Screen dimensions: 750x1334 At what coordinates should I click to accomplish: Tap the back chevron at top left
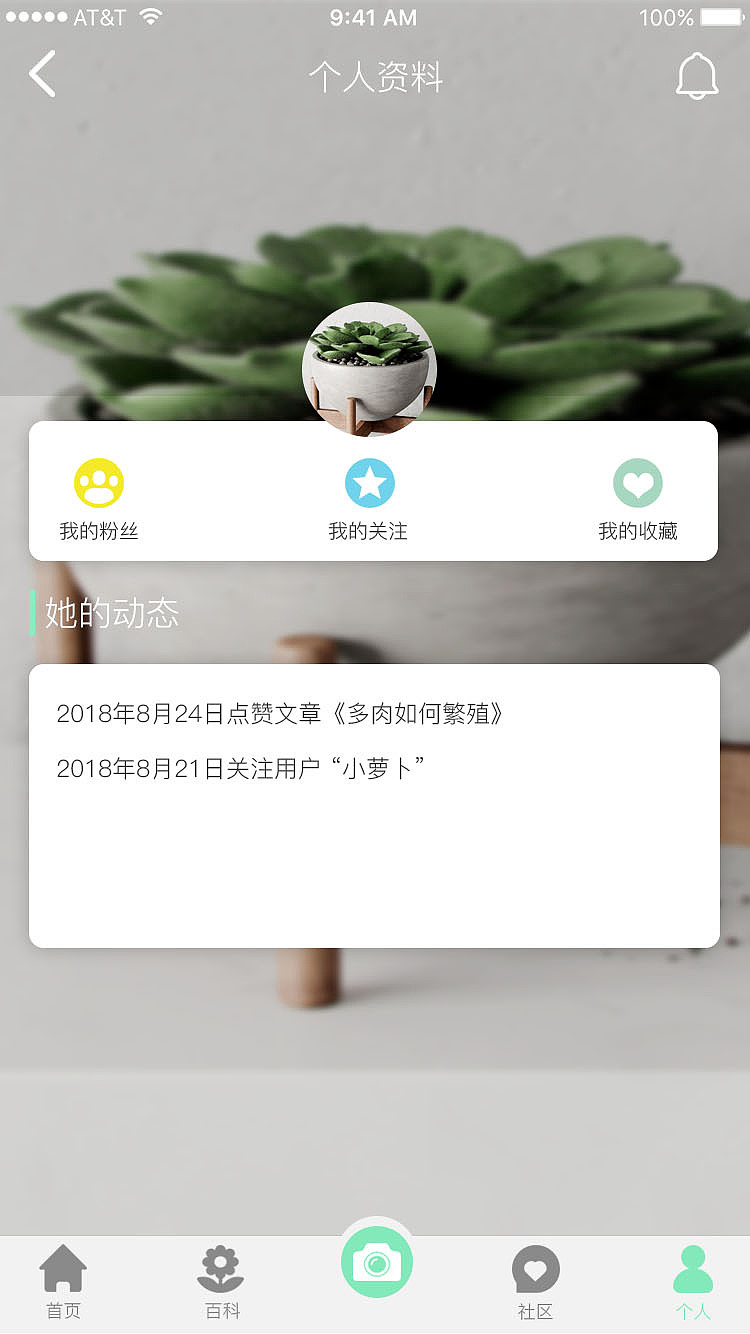(x=42, y=74)
